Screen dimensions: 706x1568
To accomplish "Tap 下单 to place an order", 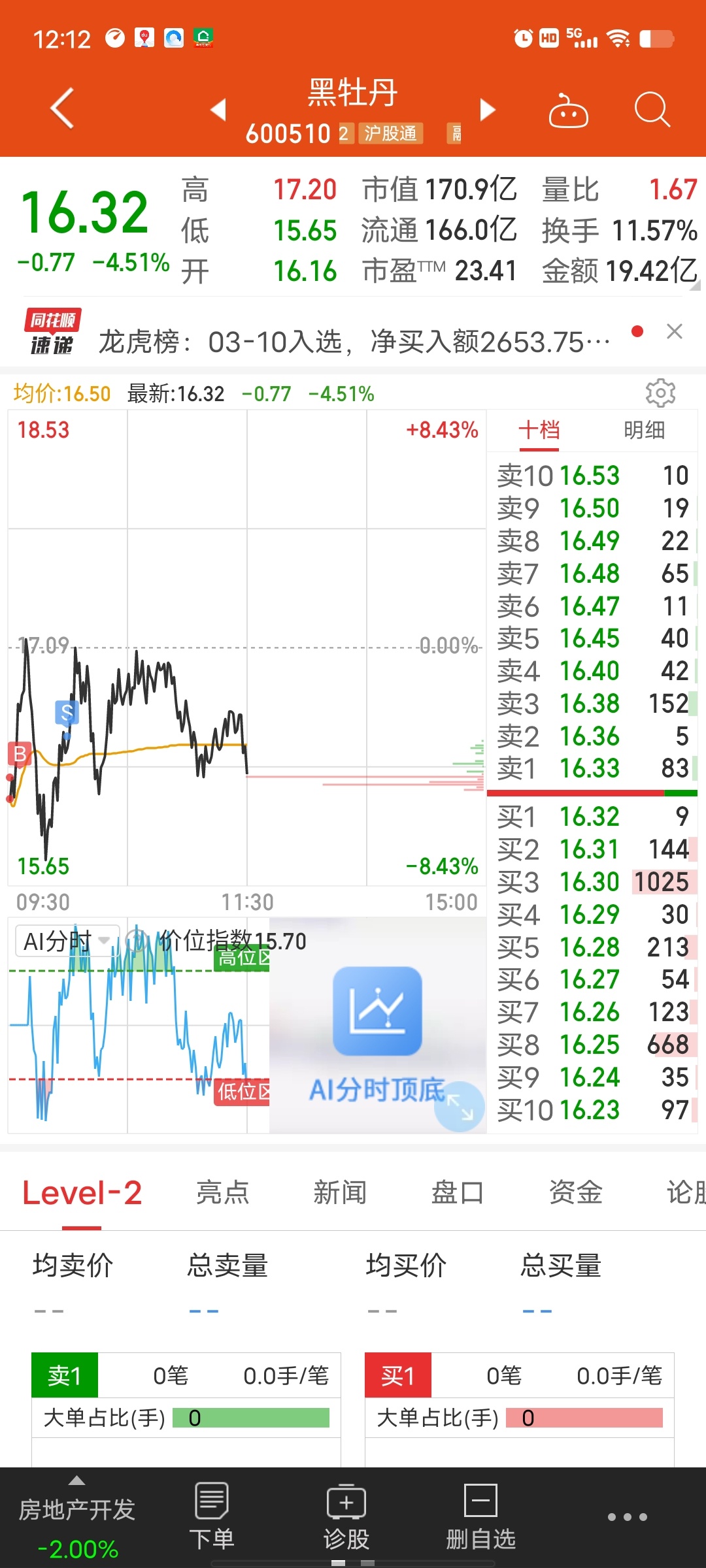I will tap(212, 1517).
